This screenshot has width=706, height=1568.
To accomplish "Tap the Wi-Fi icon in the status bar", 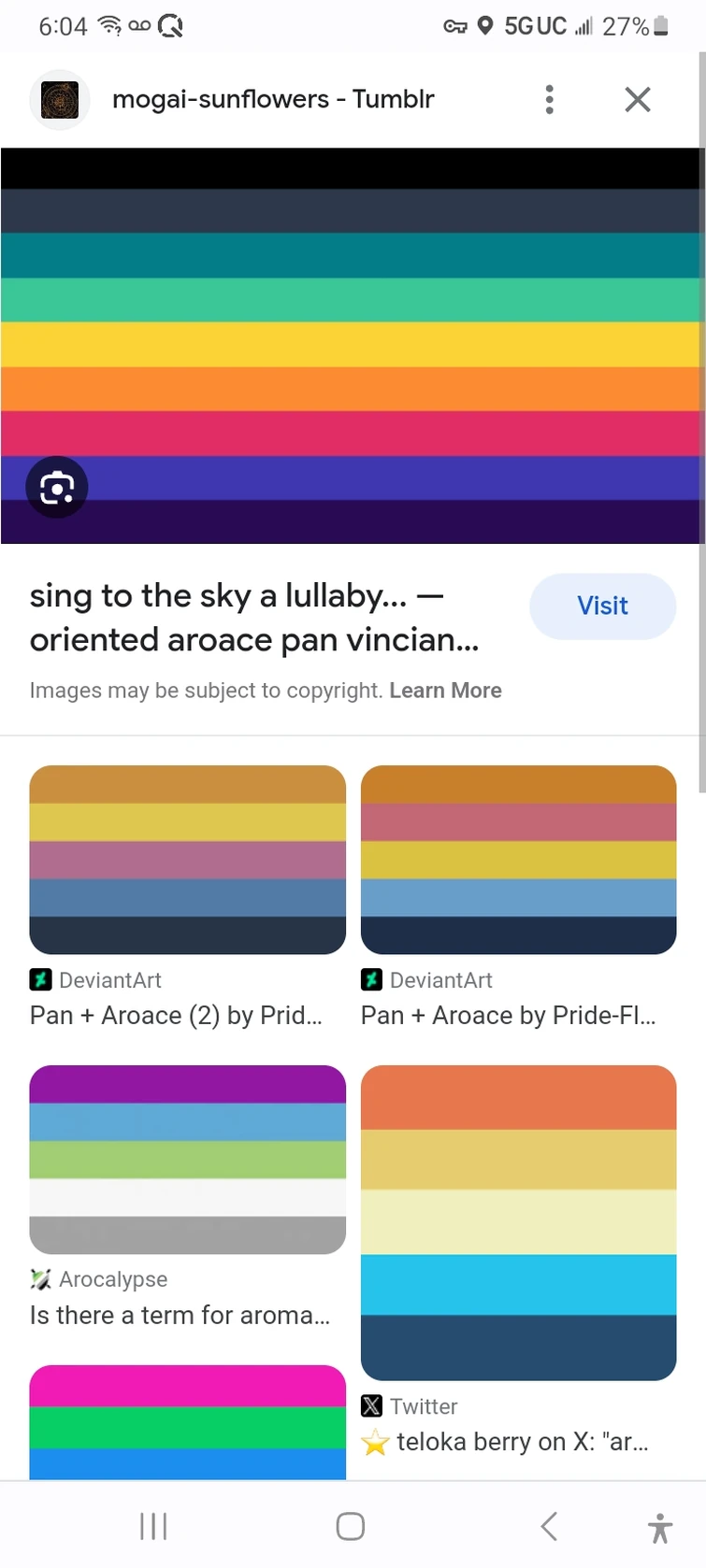I will coord(109,25).
